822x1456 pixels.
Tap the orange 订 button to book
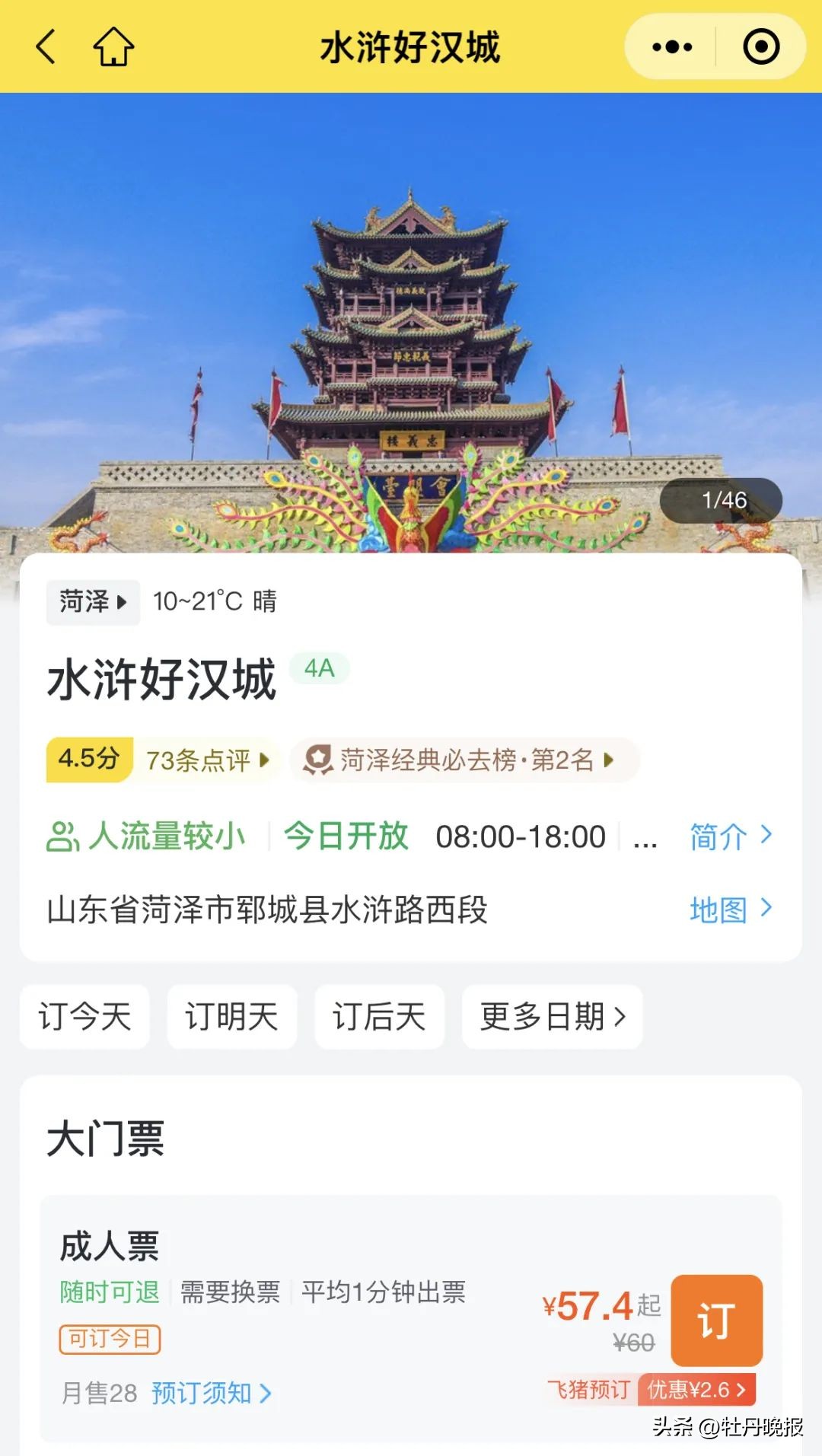716,1321
